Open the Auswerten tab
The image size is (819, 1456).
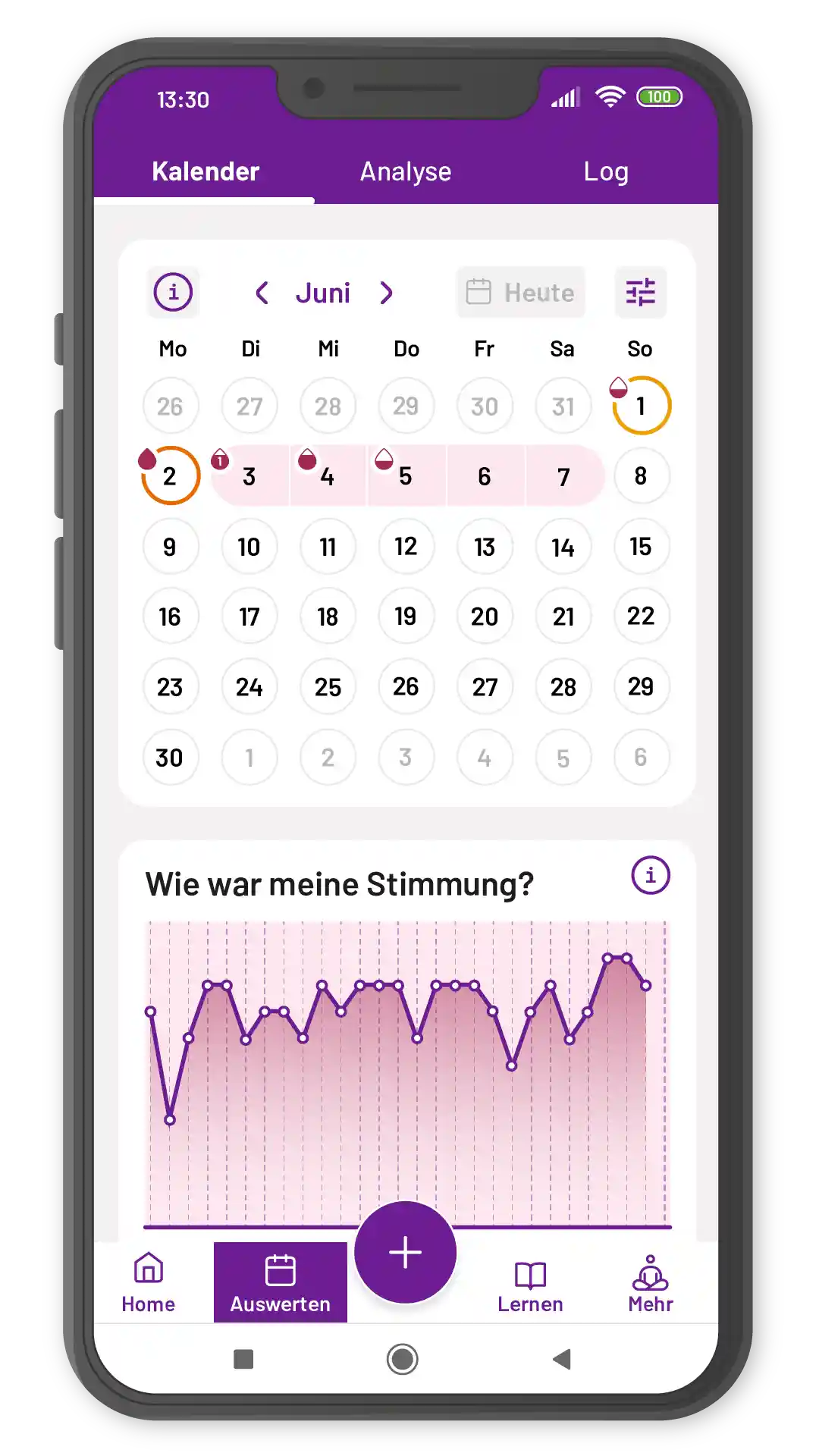tap(281, 1282)
